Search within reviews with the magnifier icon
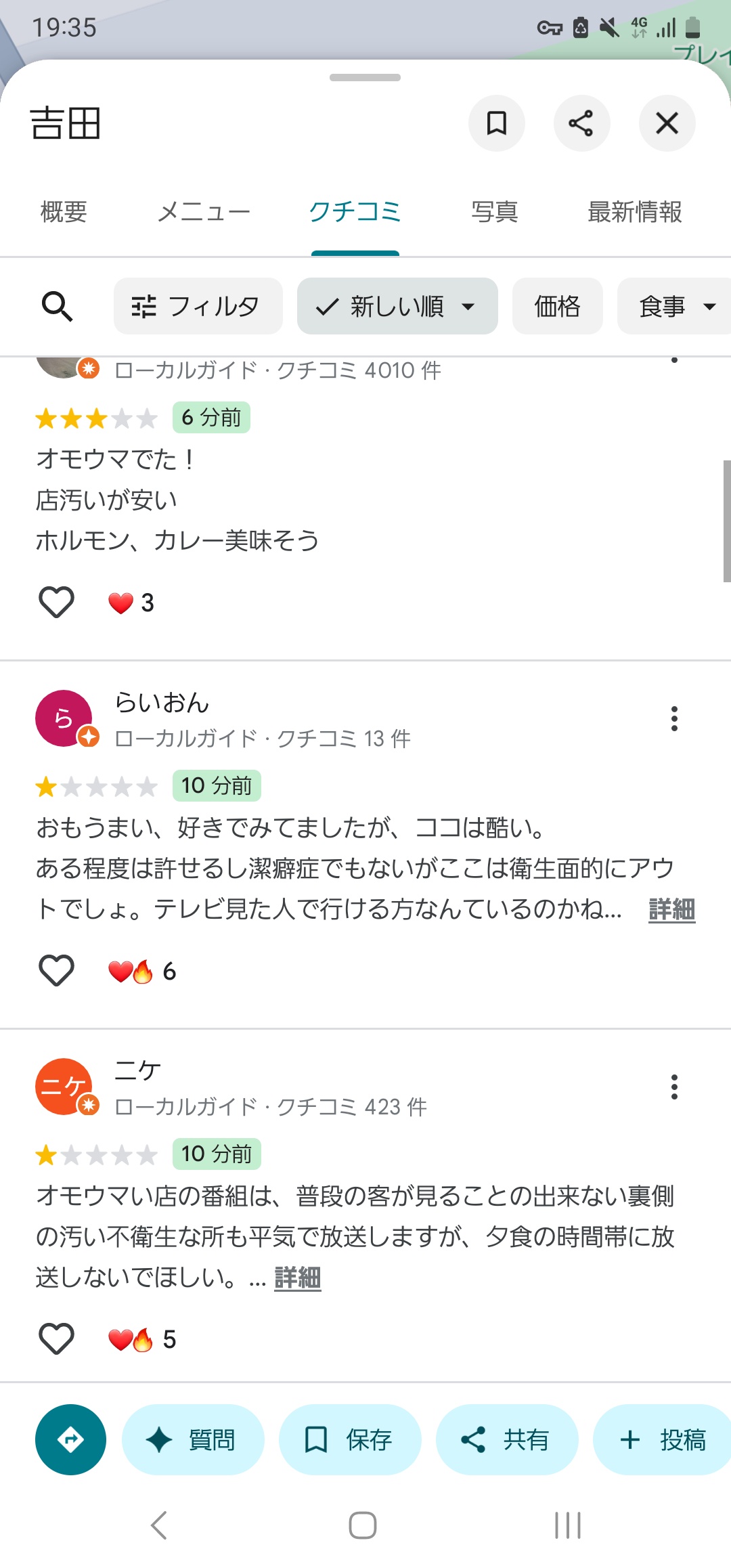The width and height of the screenshot is (731, 1568). point(57,307)
